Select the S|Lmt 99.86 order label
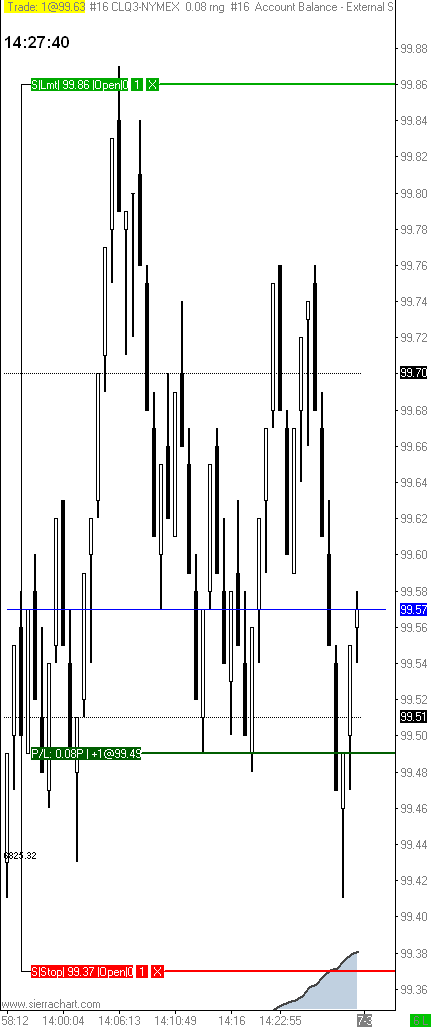 point(80,84)
